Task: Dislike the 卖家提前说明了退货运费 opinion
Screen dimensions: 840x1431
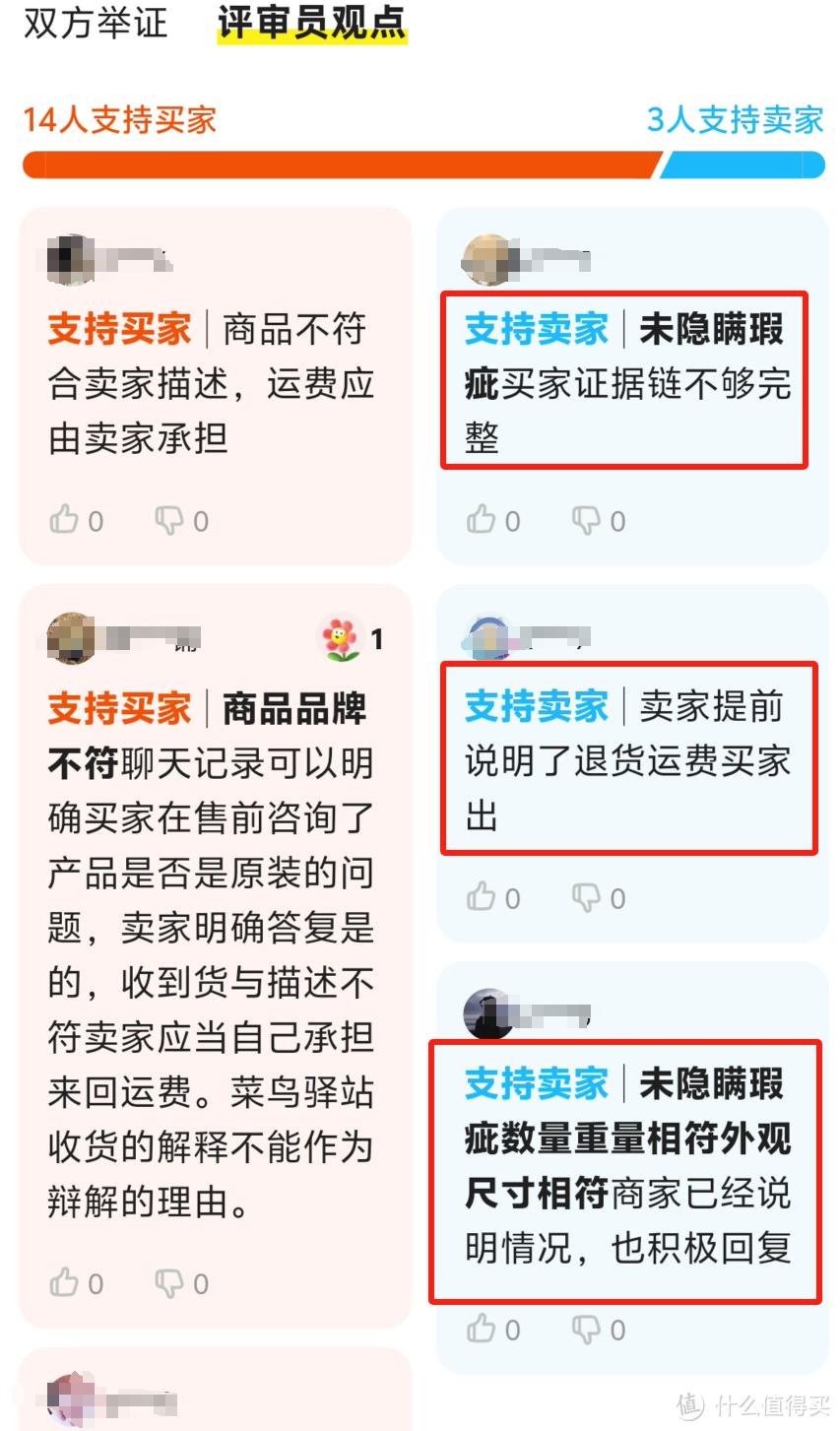Action: [587, 897]
